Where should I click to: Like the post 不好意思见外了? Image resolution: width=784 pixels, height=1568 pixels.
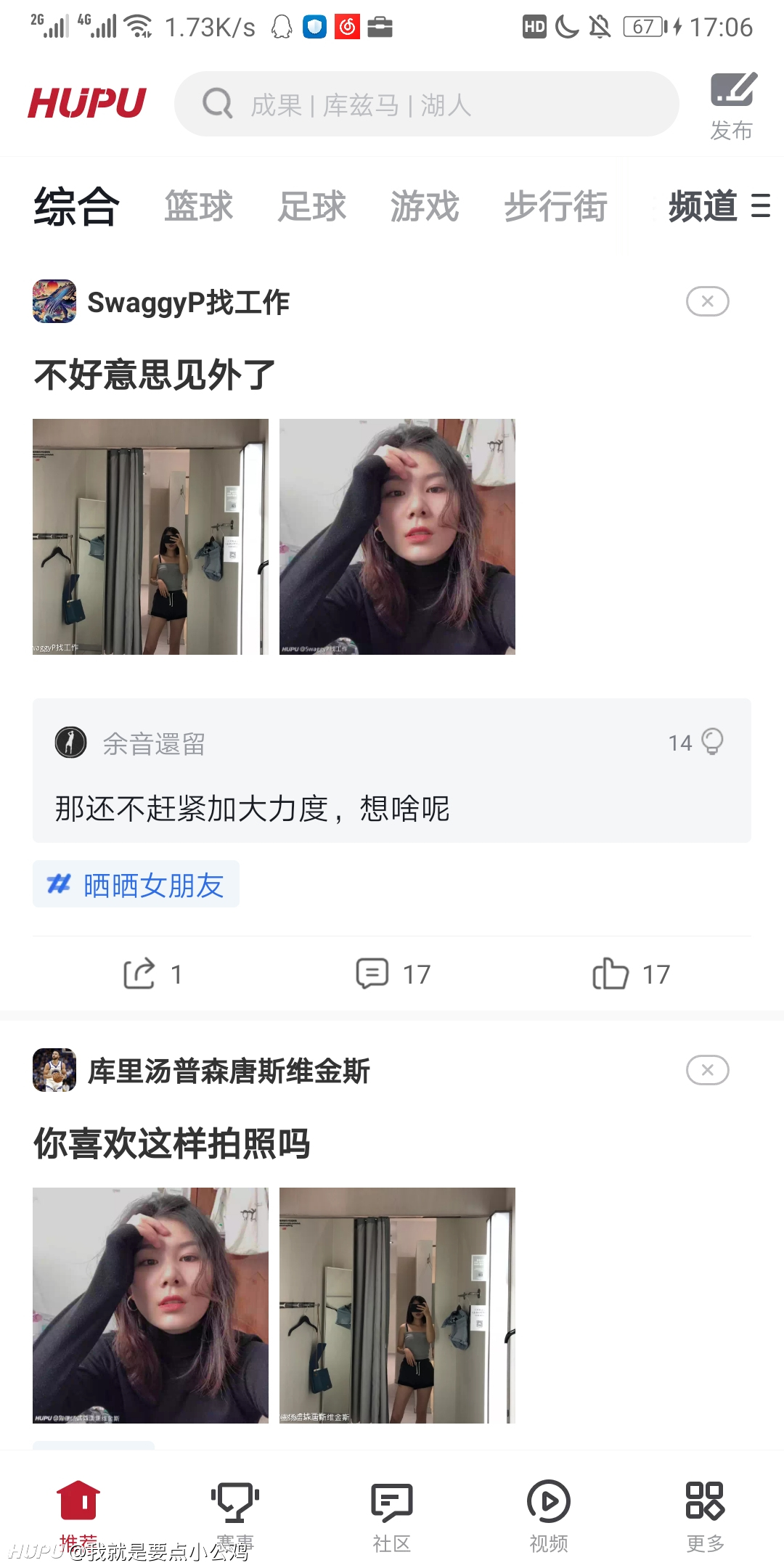click(x=631, y=974)
